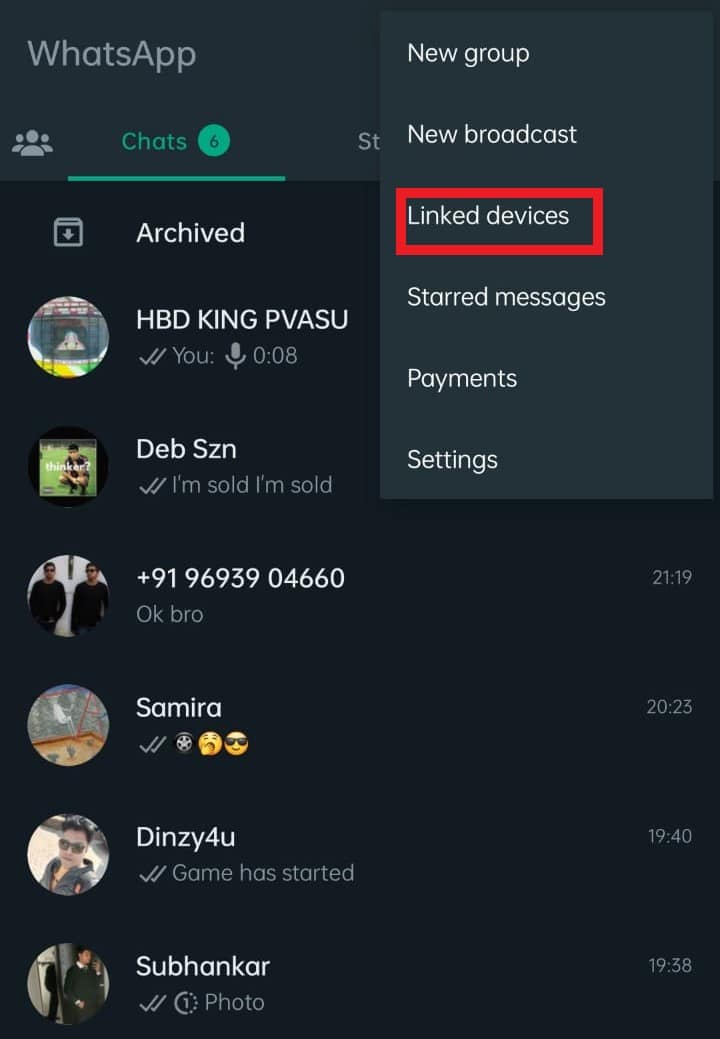Open the HBD KING PVASU chat
Viewport: 720px width, 1039px height.
[242, 336]
